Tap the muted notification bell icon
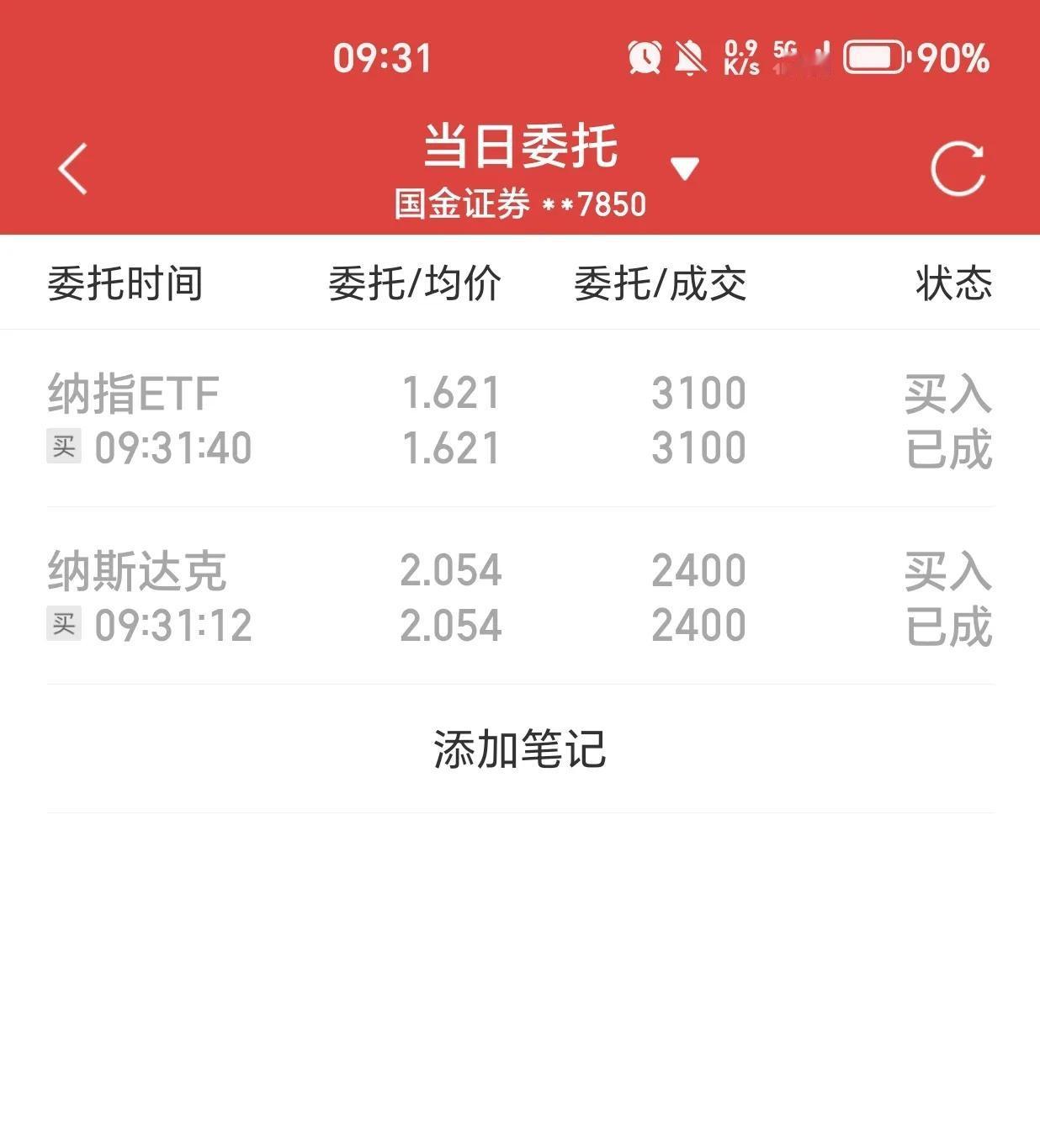This screenshot has height=1148, width=1040. click(690, 57)
